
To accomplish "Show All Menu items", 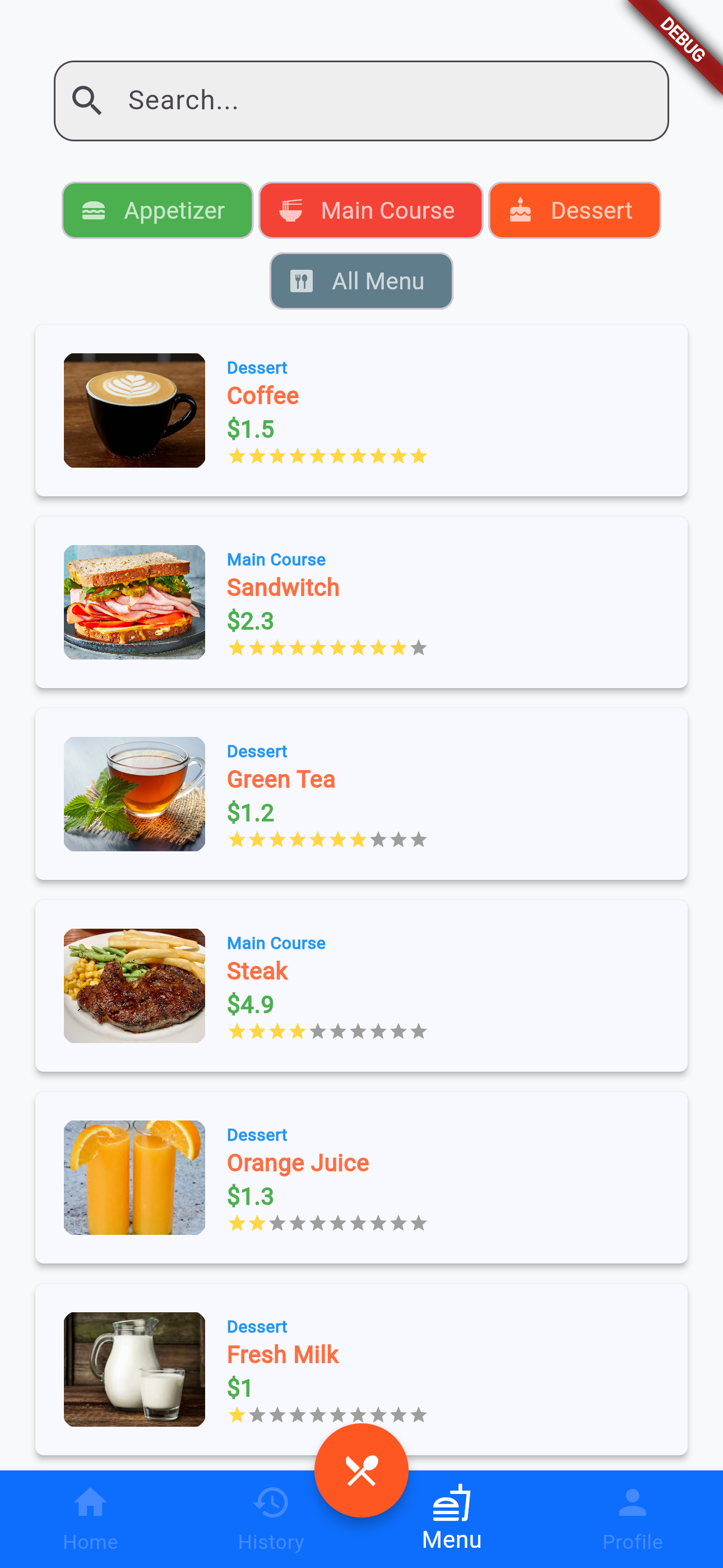I will coord(361,281).
